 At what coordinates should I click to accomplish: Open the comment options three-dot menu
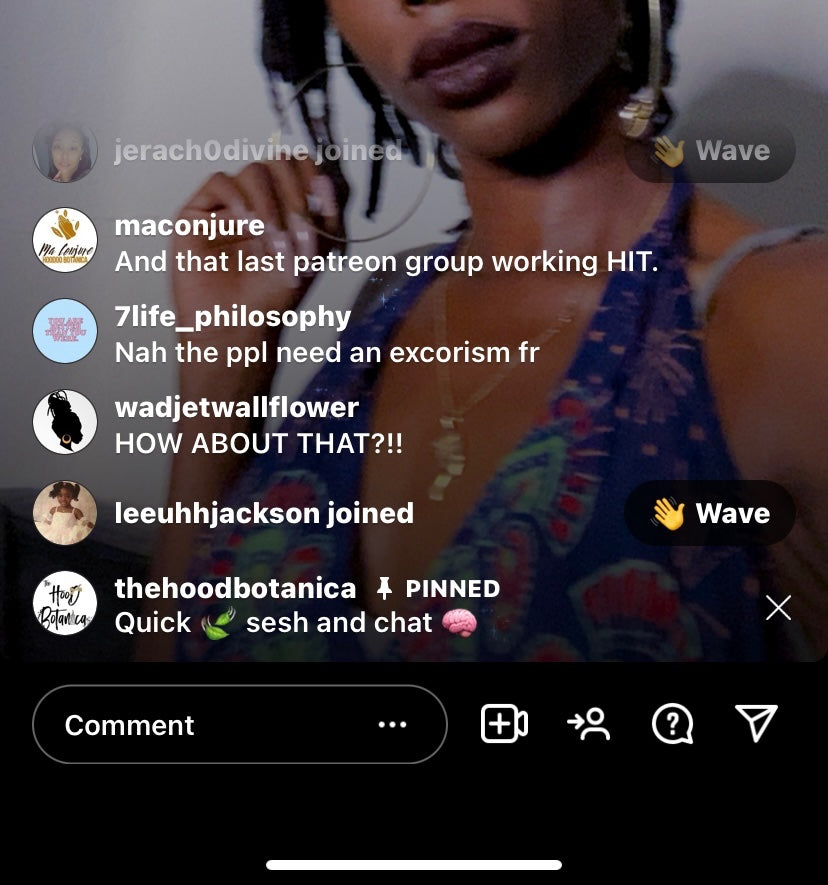point(392,725)
